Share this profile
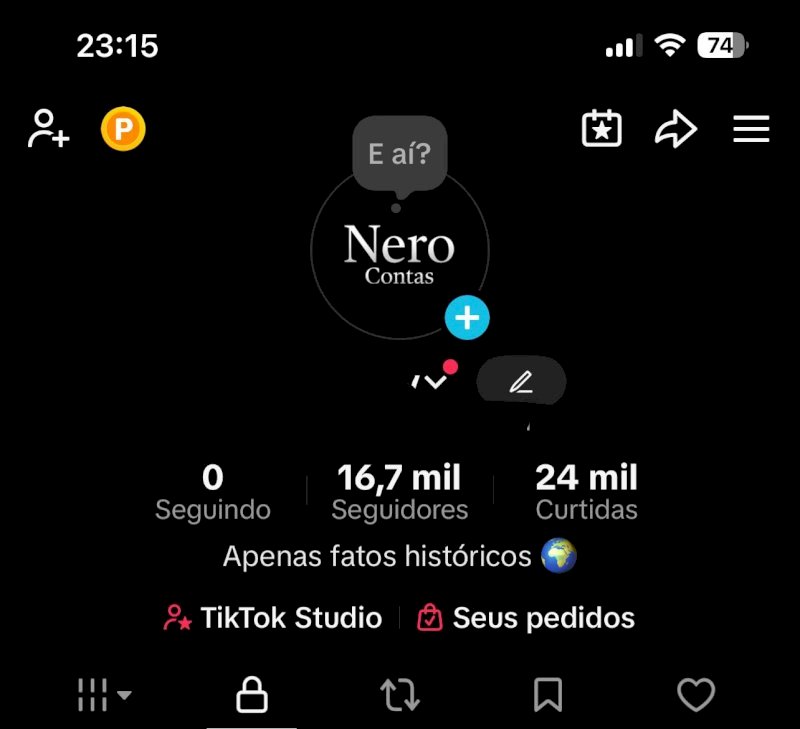 (x=676, y=129)
